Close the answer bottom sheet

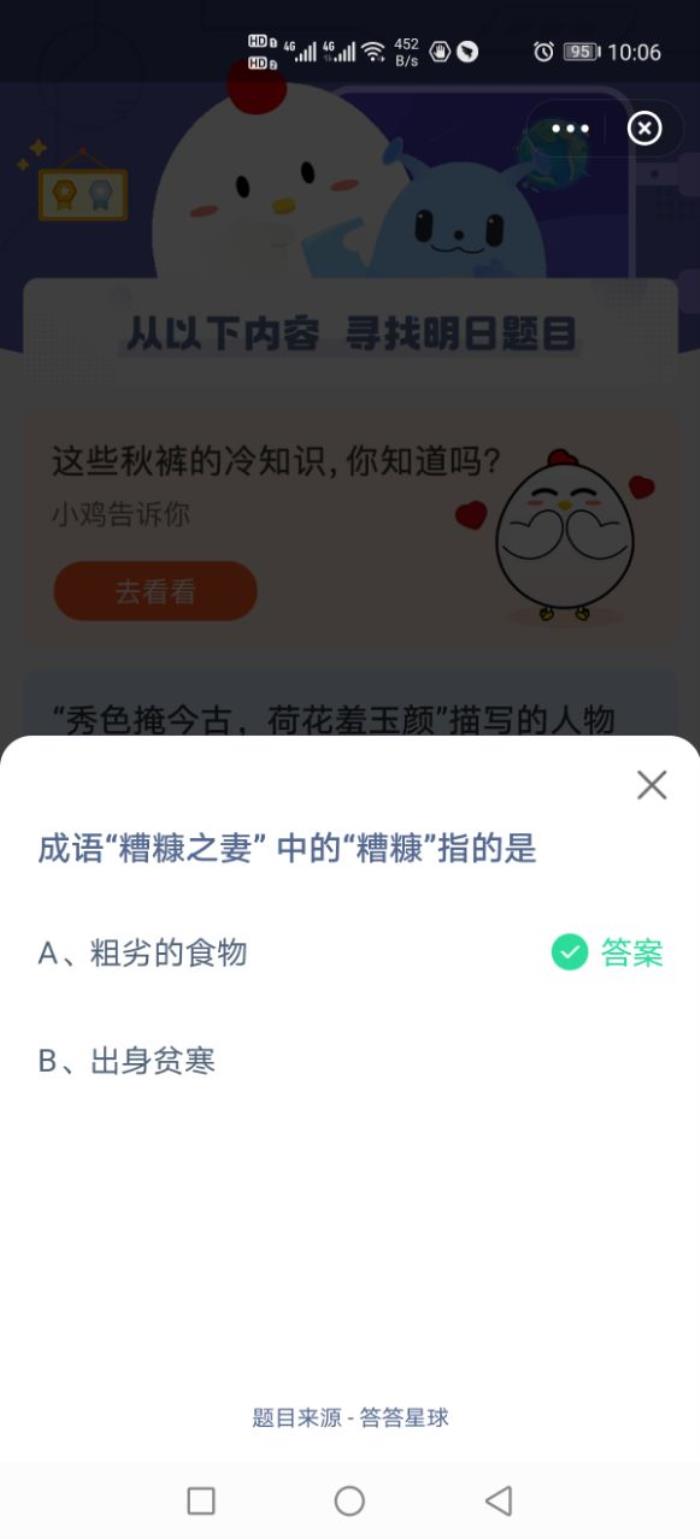click(651, 785)
